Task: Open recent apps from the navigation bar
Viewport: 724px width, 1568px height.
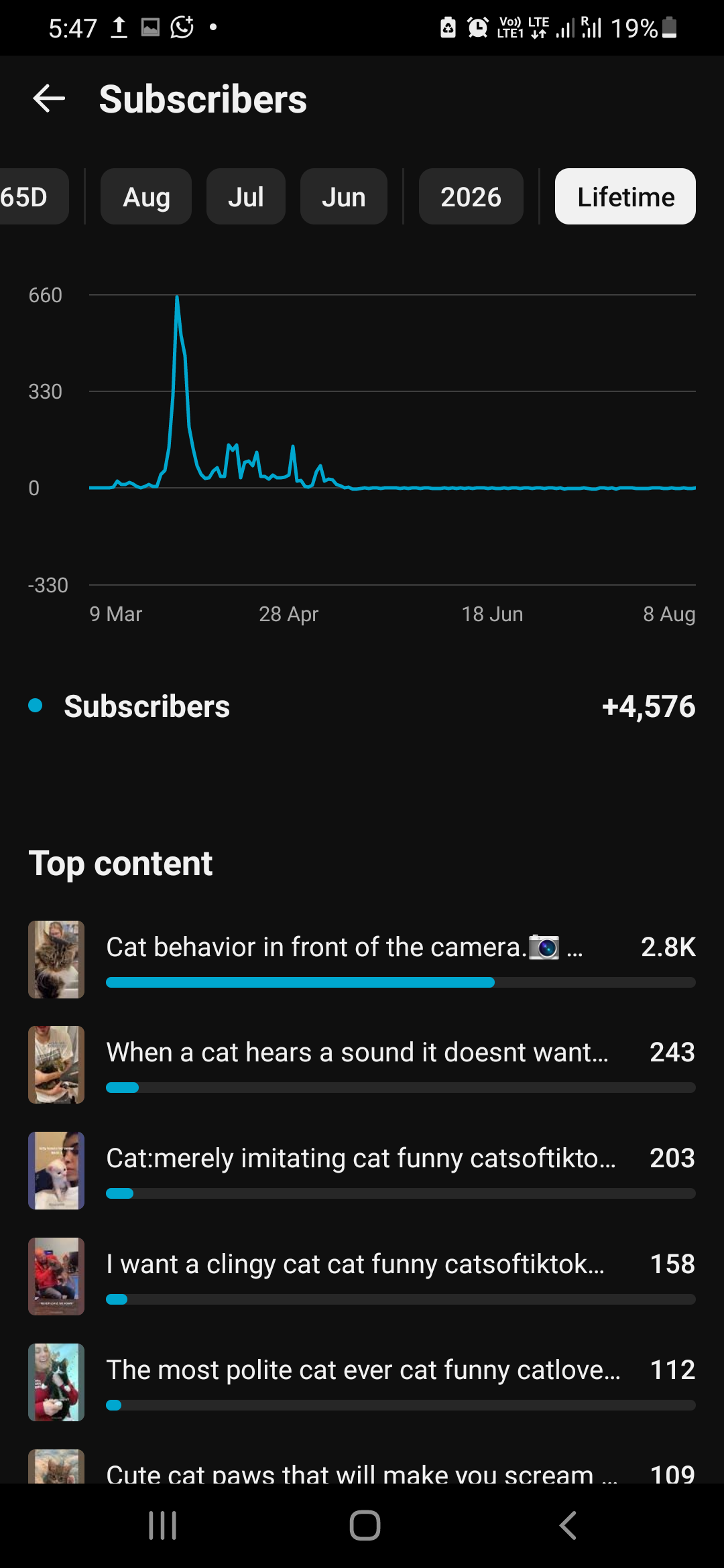Action: click(162, 1526)
